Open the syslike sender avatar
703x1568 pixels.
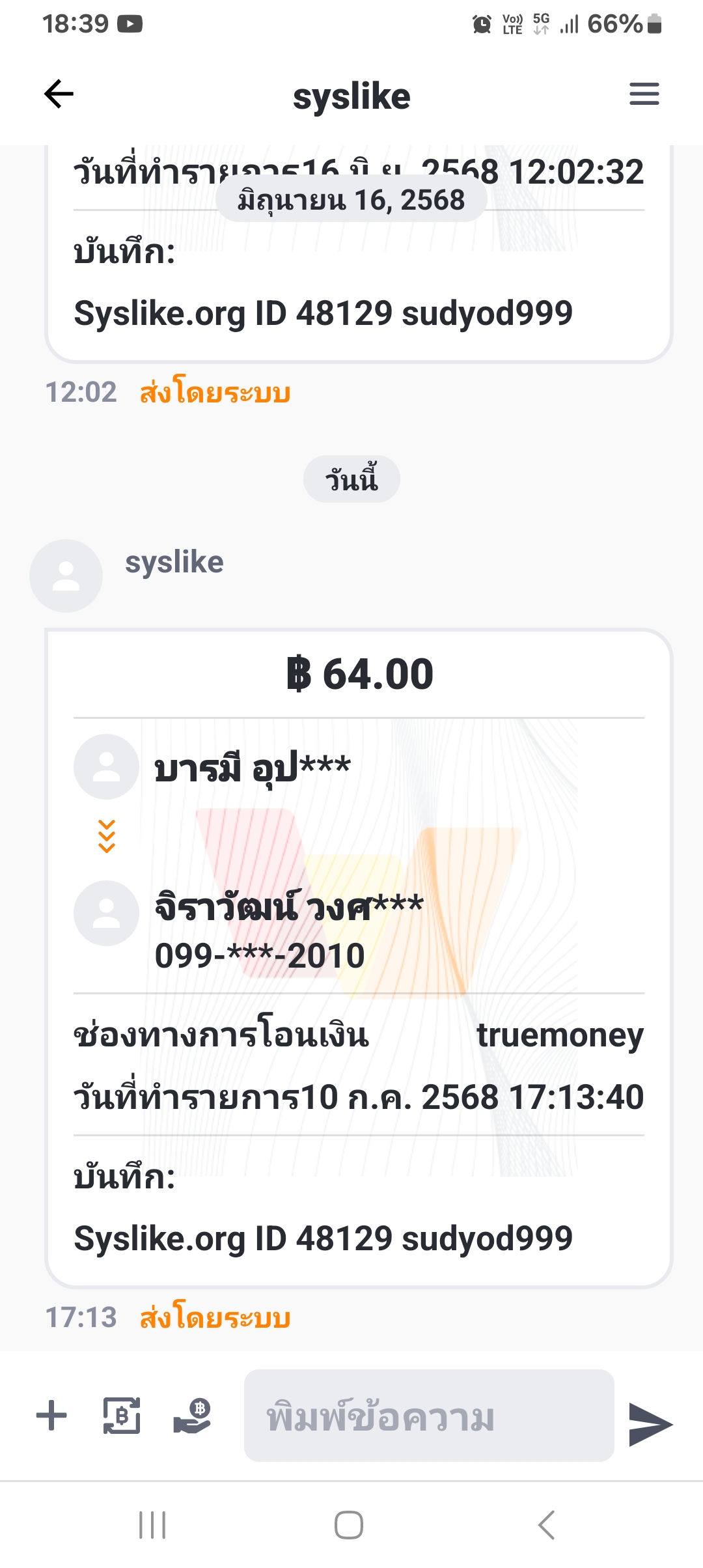tap(66, 576)
